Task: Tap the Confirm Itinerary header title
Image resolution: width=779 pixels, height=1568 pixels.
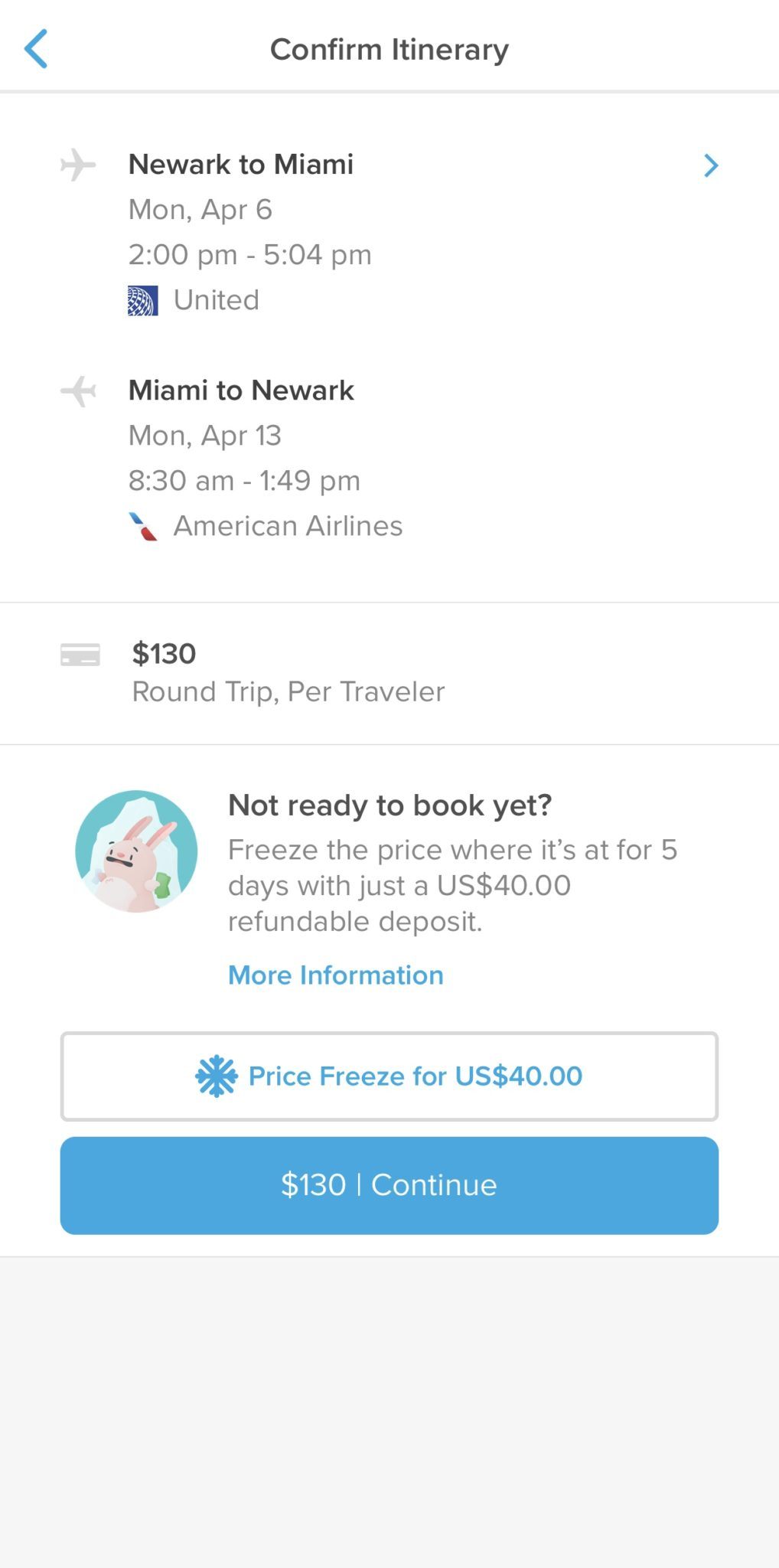Action: 389,48
